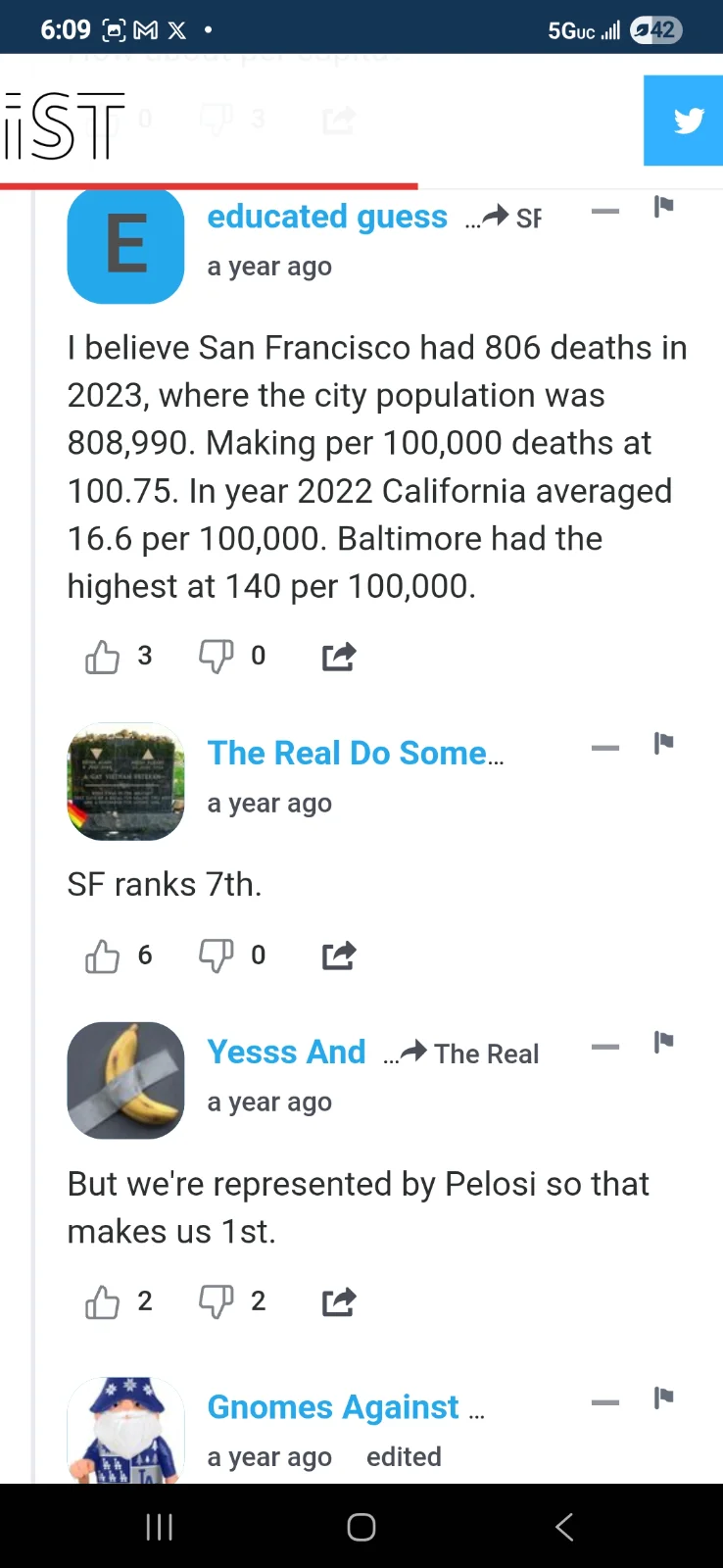This screenshot has height=1568, width=723.
Task: Dislike educated guess's comment
Action: pyautogui.click(x=217, y=657)
